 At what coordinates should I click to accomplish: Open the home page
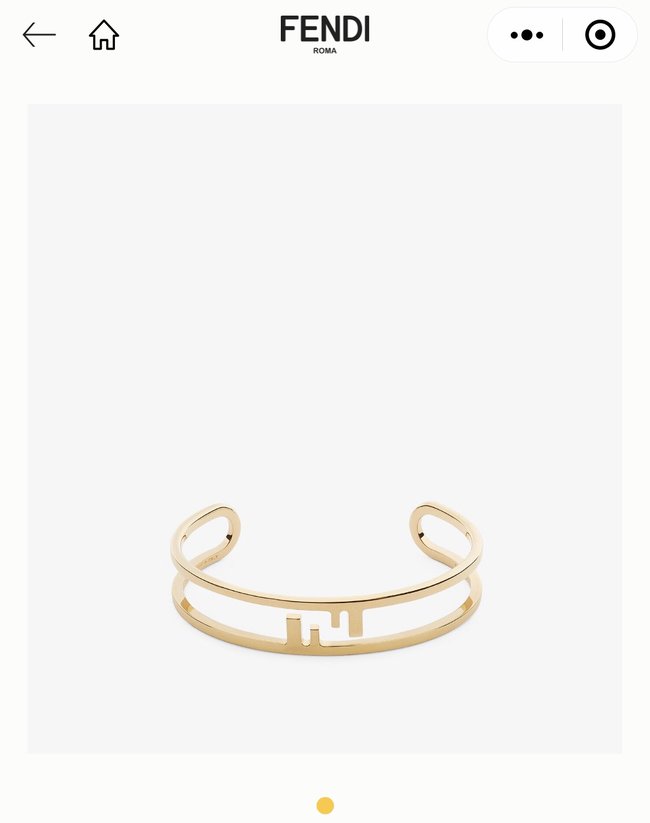pos(104,35)
